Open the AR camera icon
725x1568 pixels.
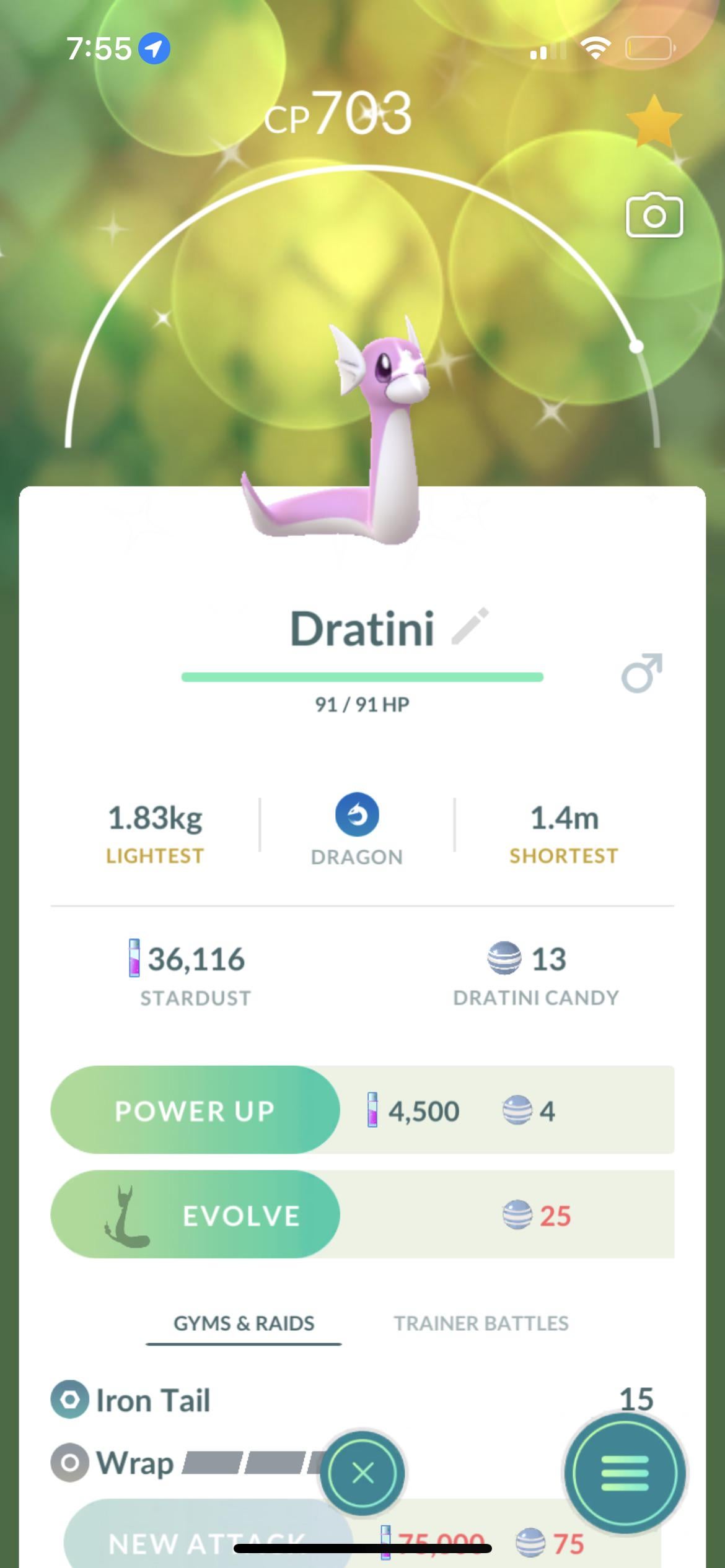tap(654, 216)
